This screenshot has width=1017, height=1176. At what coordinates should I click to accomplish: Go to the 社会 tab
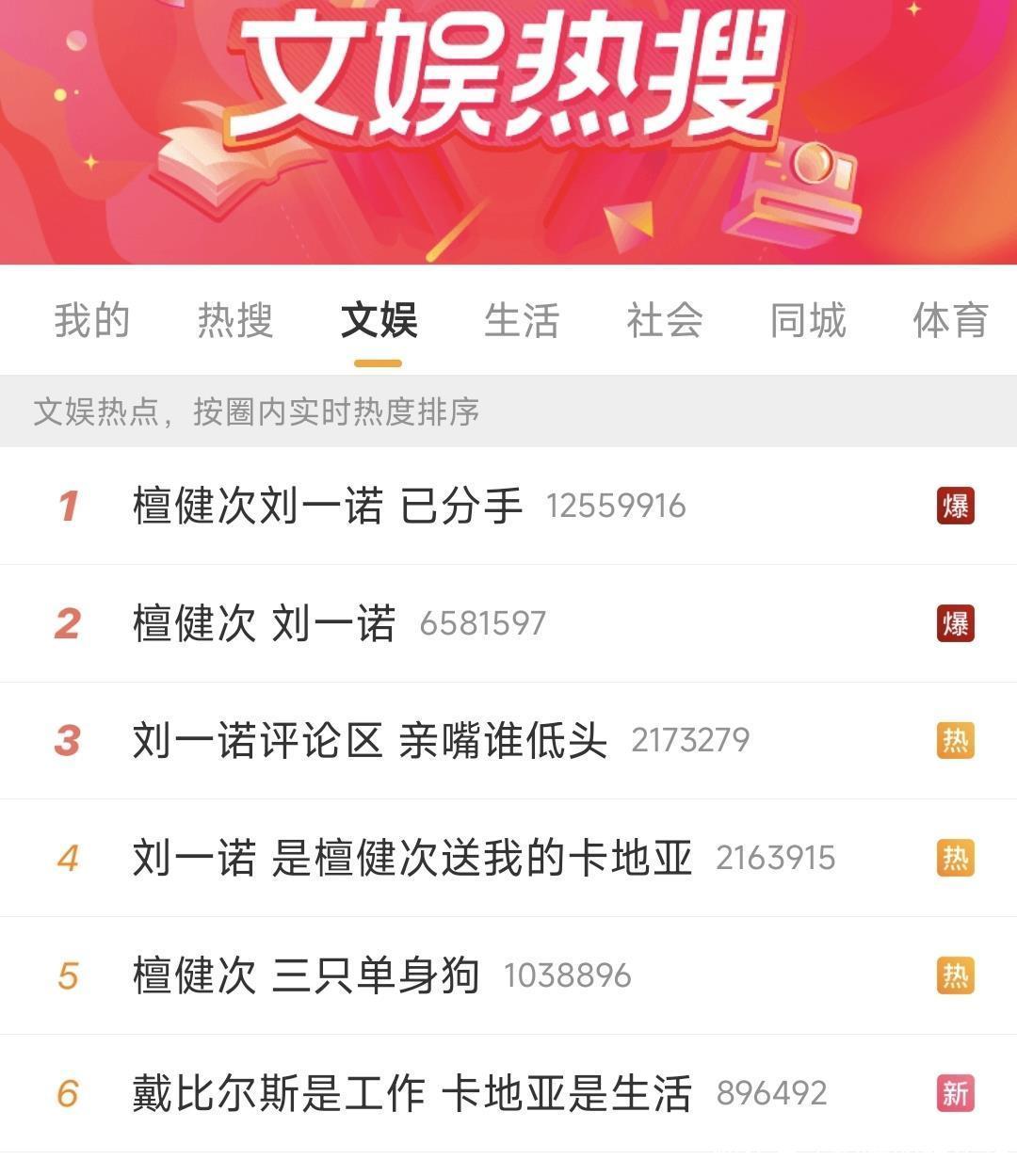point(665,321)
